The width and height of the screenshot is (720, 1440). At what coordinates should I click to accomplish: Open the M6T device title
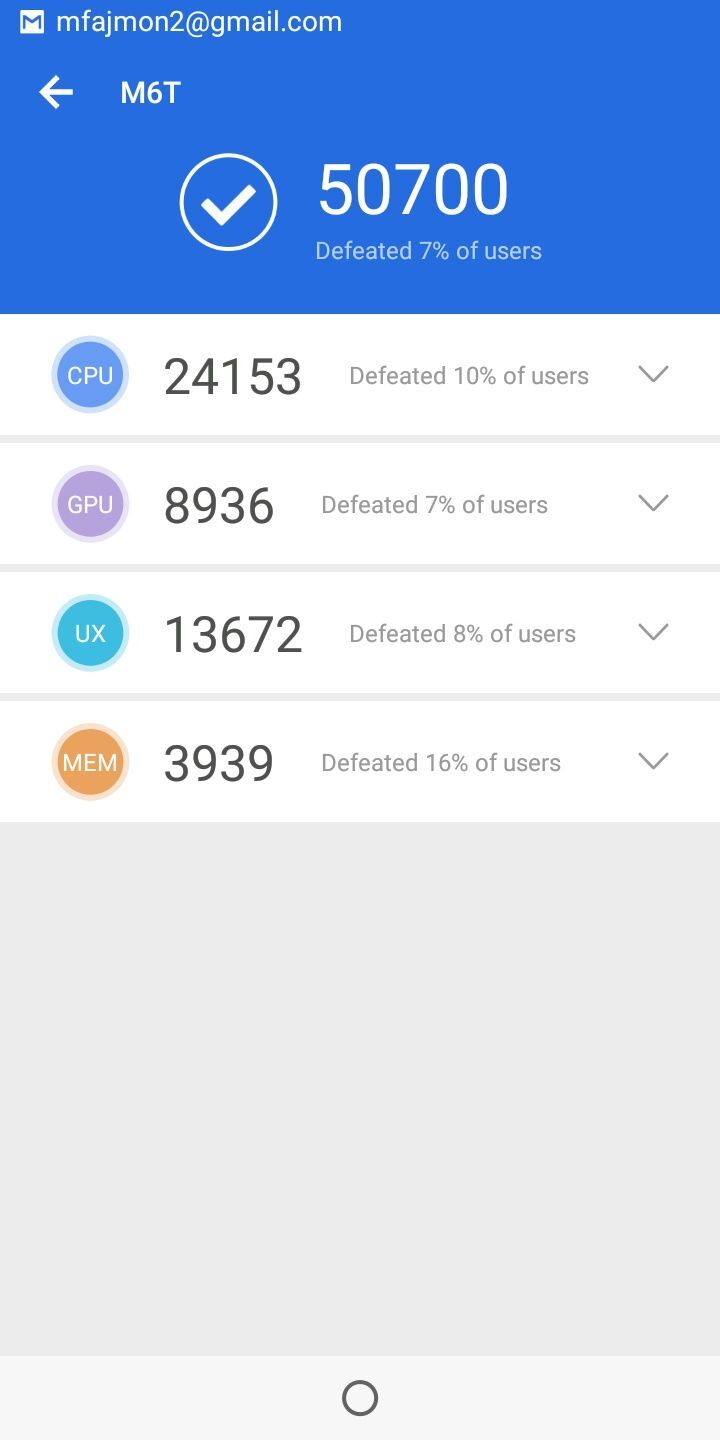(x=149, y=92)
